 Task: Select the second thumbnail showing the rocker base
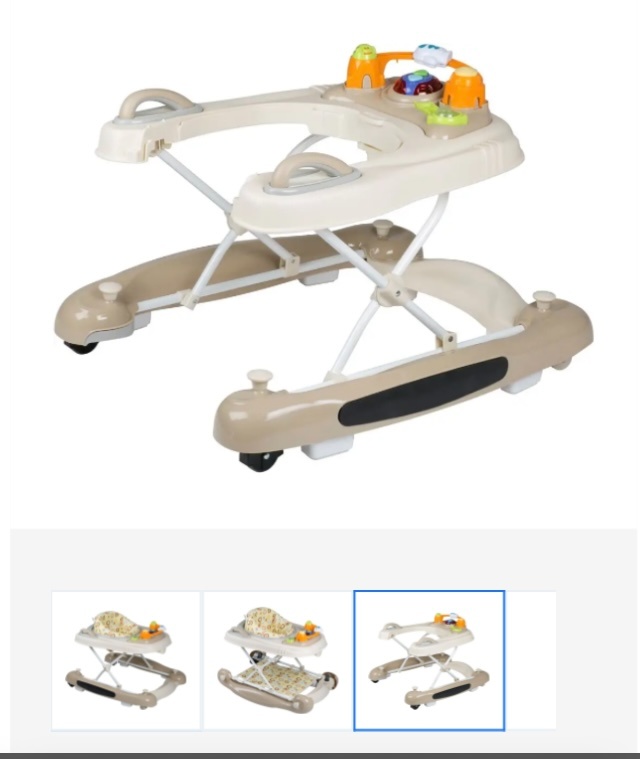click(x=277, y=660)
